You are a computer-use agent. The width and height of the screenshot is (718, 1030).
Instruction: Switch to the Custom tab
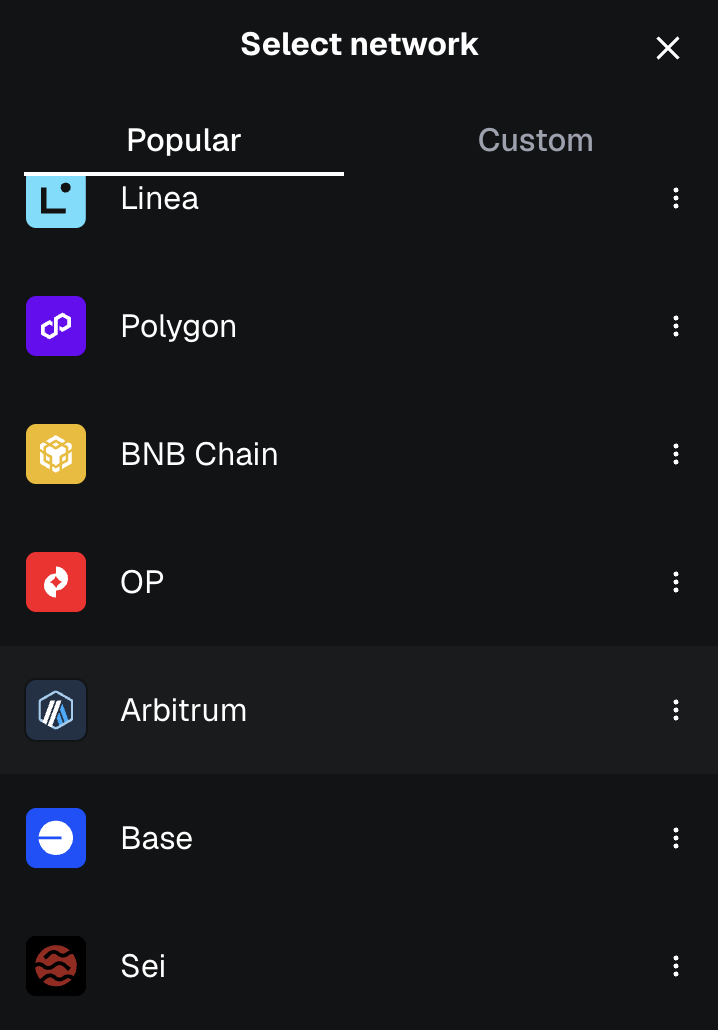click(x=535, y=140)
